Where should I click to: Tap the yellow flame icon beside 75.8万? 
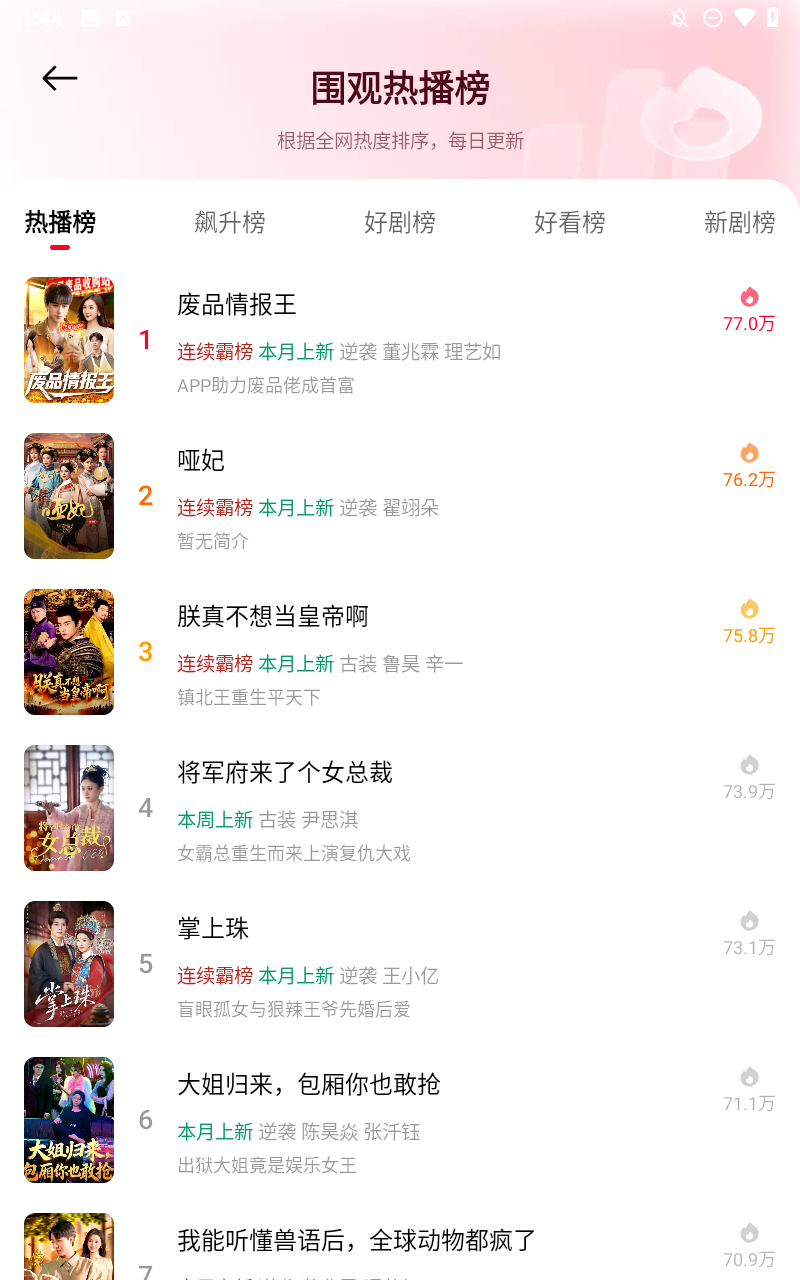coord(749,609)
